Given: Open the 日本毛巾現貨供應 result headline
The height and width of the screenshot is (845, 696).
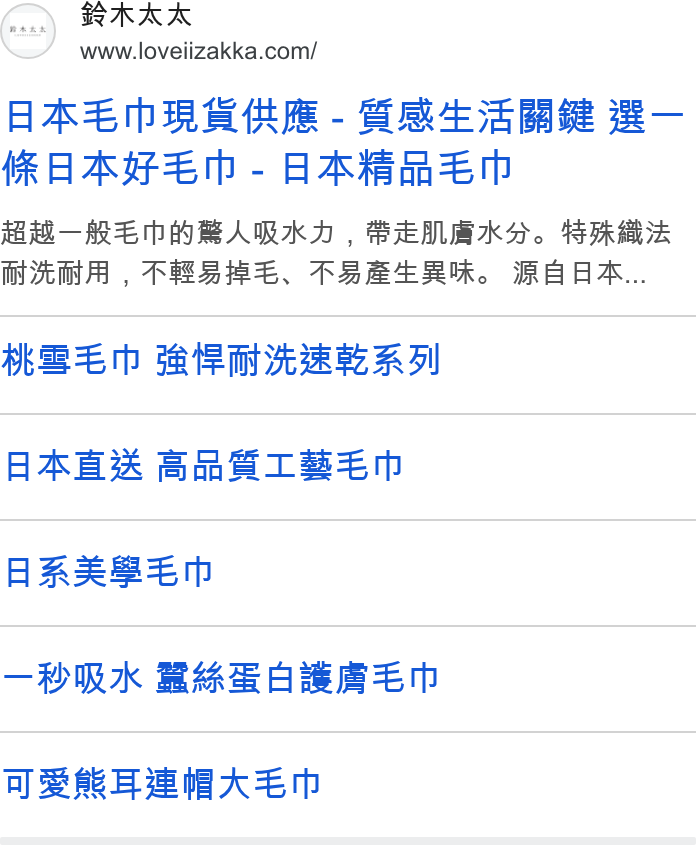Looking at the screenshot, I should 343,142.
